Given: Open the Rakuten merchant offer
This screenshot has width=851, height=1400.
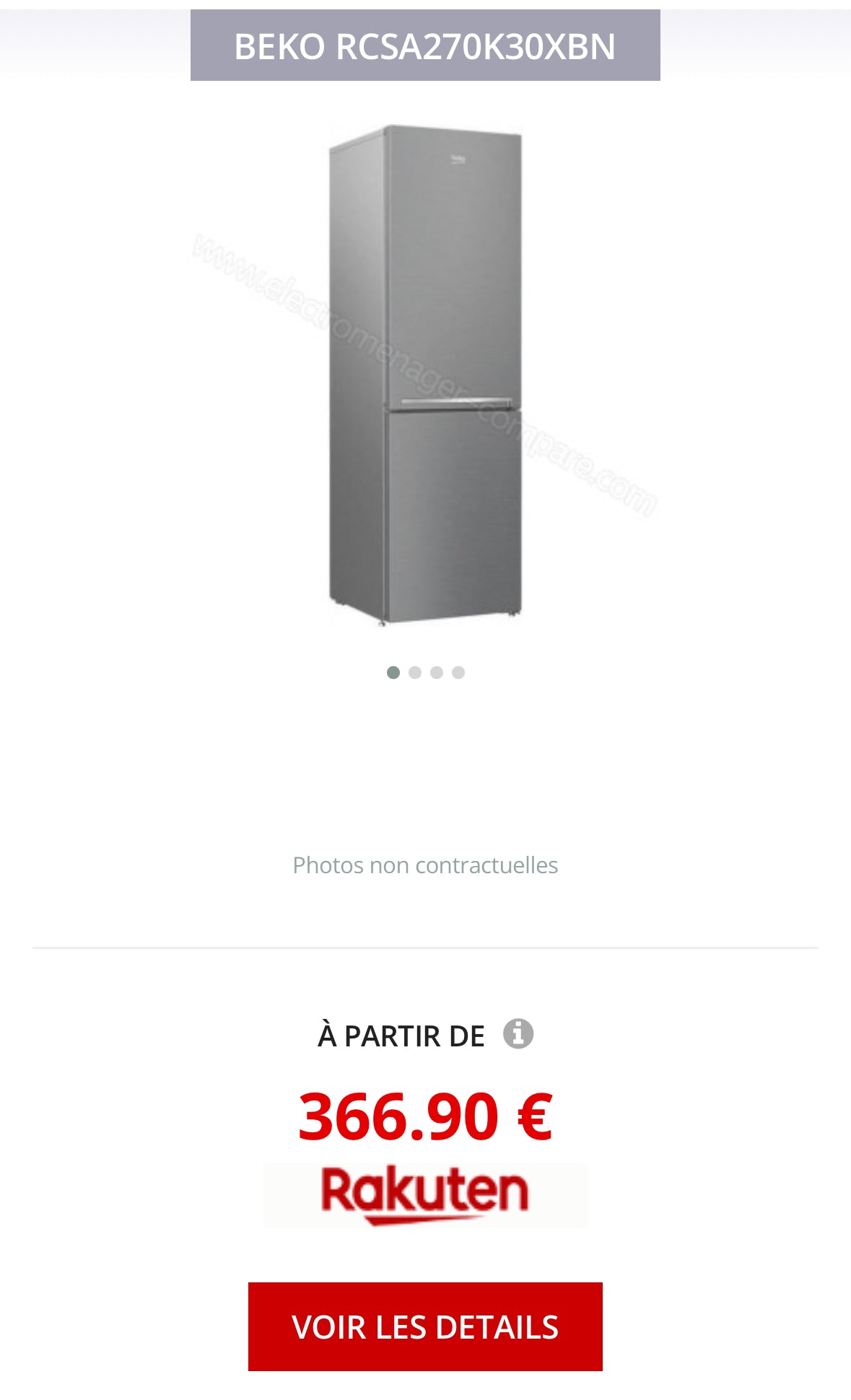Looking at the screenshot, I should pyautogui.click(x=425, y=1195).
